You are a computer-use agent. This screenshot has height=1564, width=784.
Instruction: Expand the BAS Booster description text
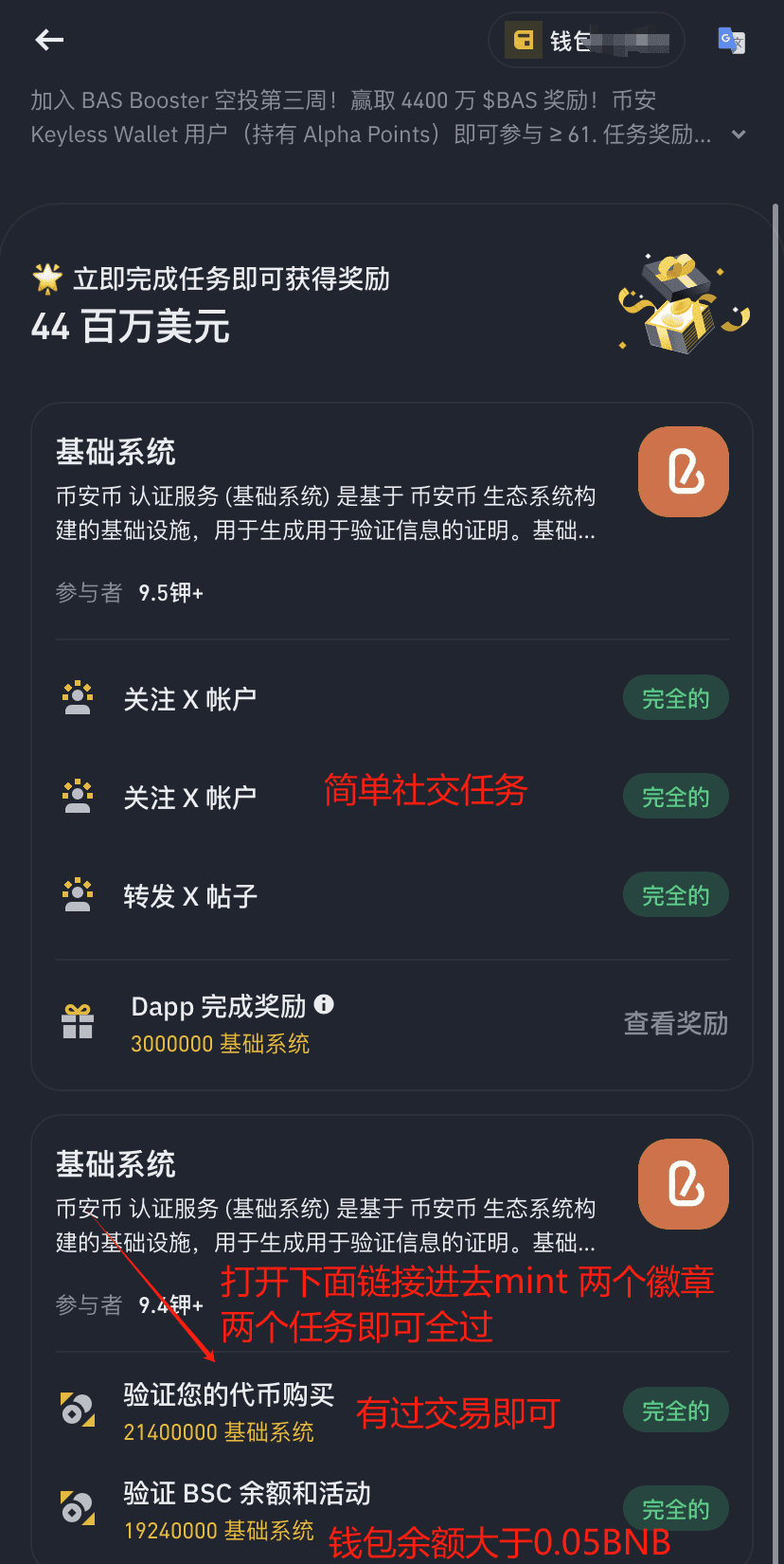(739, 135)
